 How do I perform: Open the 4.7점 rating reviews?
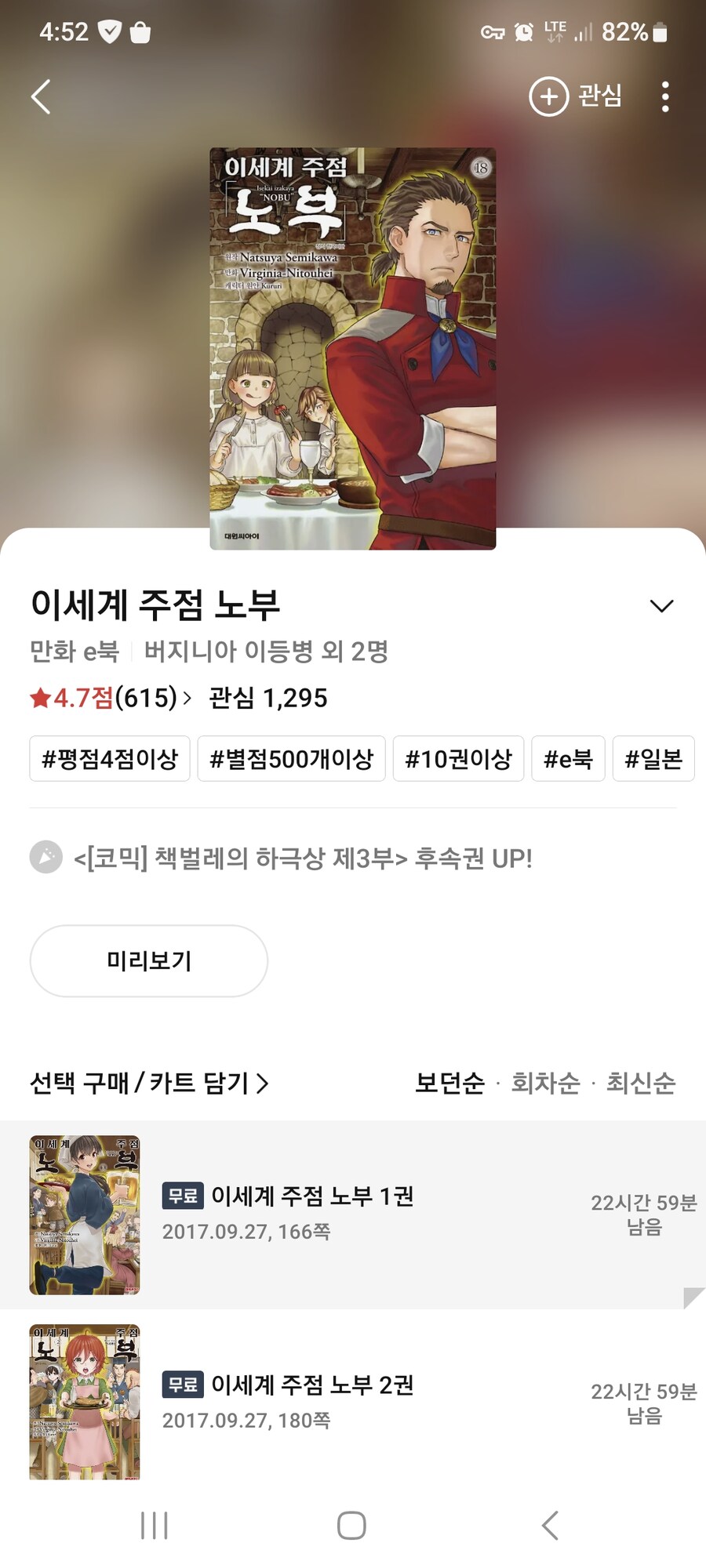(x=110, y=698)
